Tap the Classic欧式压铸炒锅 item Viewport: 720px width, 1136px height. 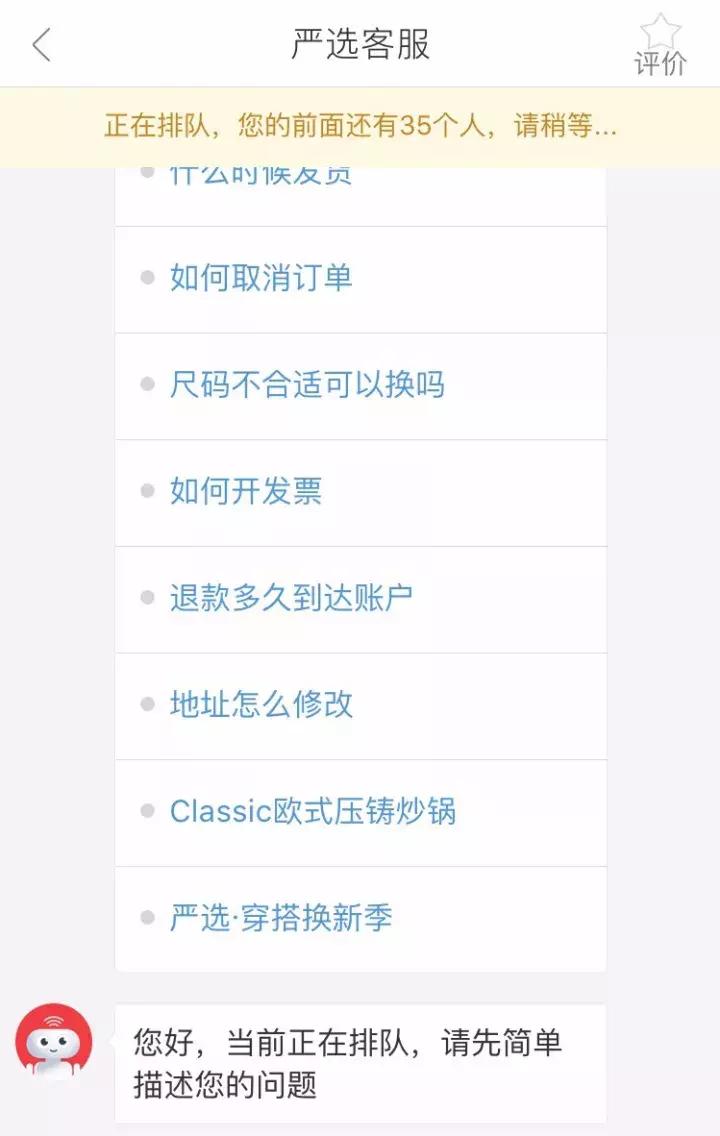312,812
